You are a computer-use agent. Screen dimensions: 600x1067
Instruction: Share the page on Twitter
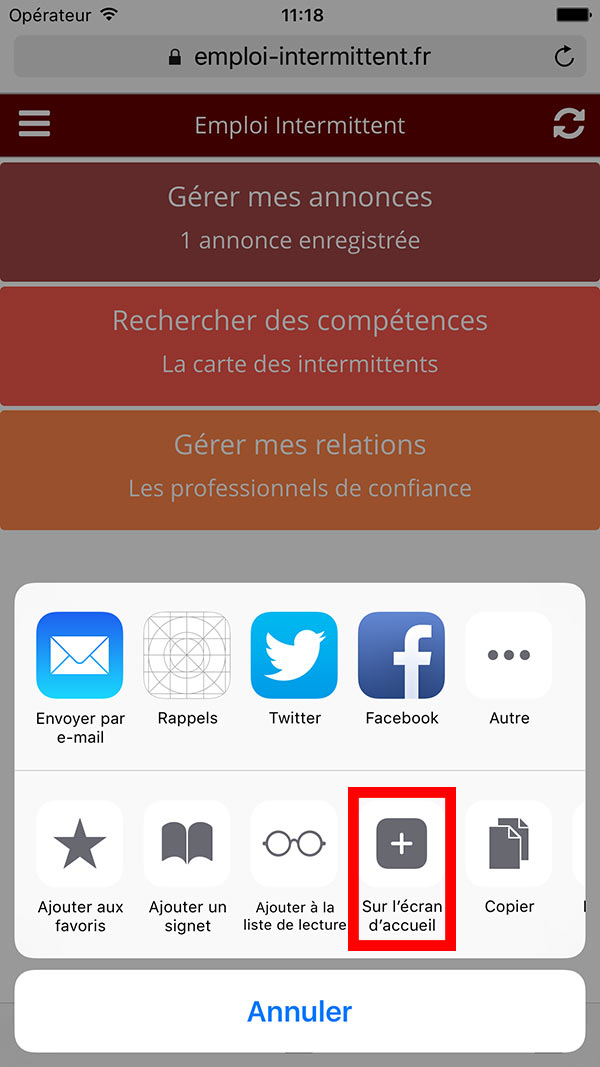click(294, 655)
